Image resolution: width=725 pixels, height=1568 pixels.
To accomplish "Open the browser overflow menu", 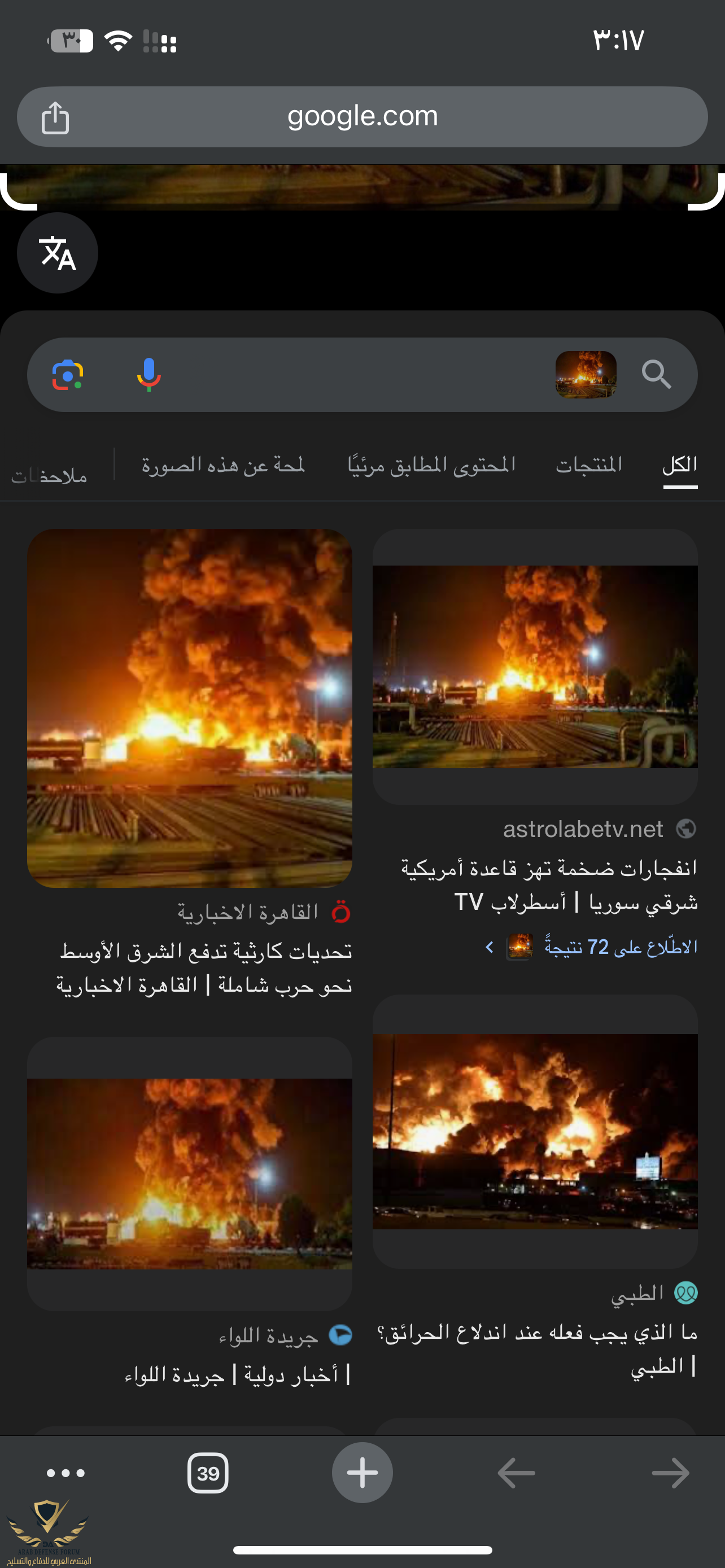I will (65, 1473).
